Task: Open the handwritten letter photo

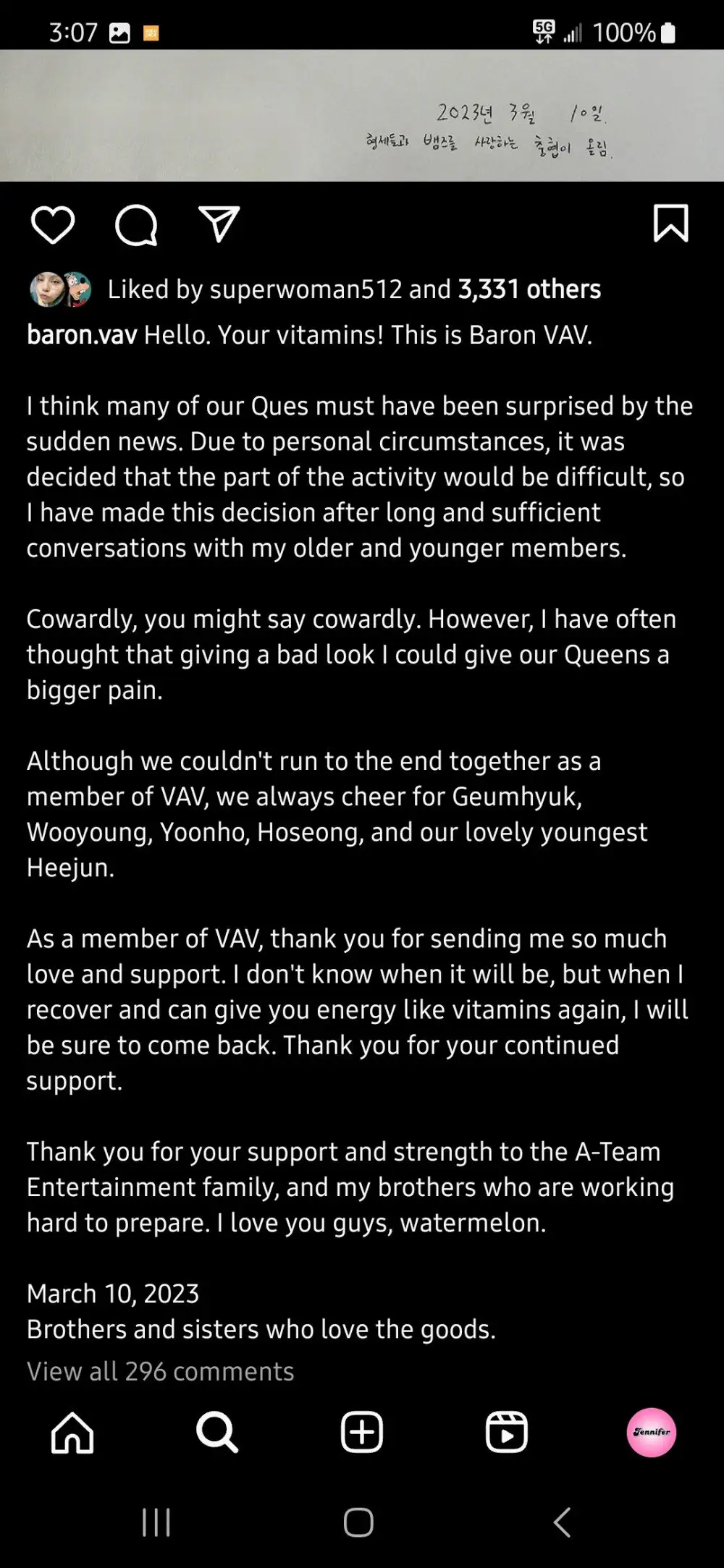Action: pyautogui.click(x=362, y=116)
